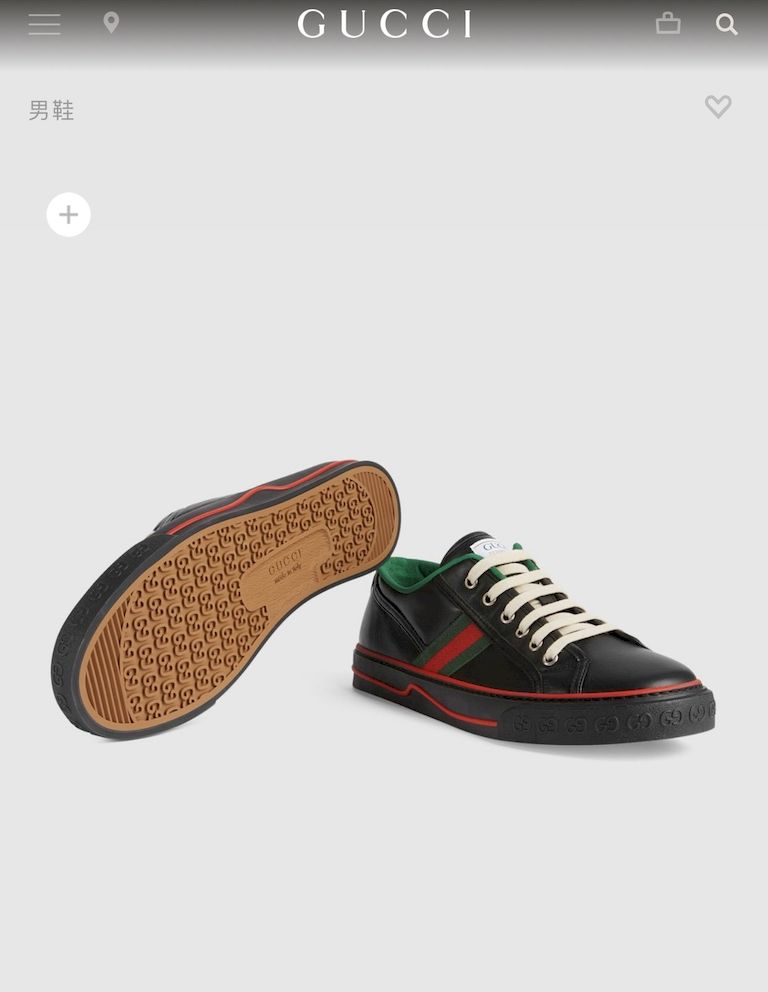Go to the Gucci home page
768x992 pixels.
click(385, 24)
